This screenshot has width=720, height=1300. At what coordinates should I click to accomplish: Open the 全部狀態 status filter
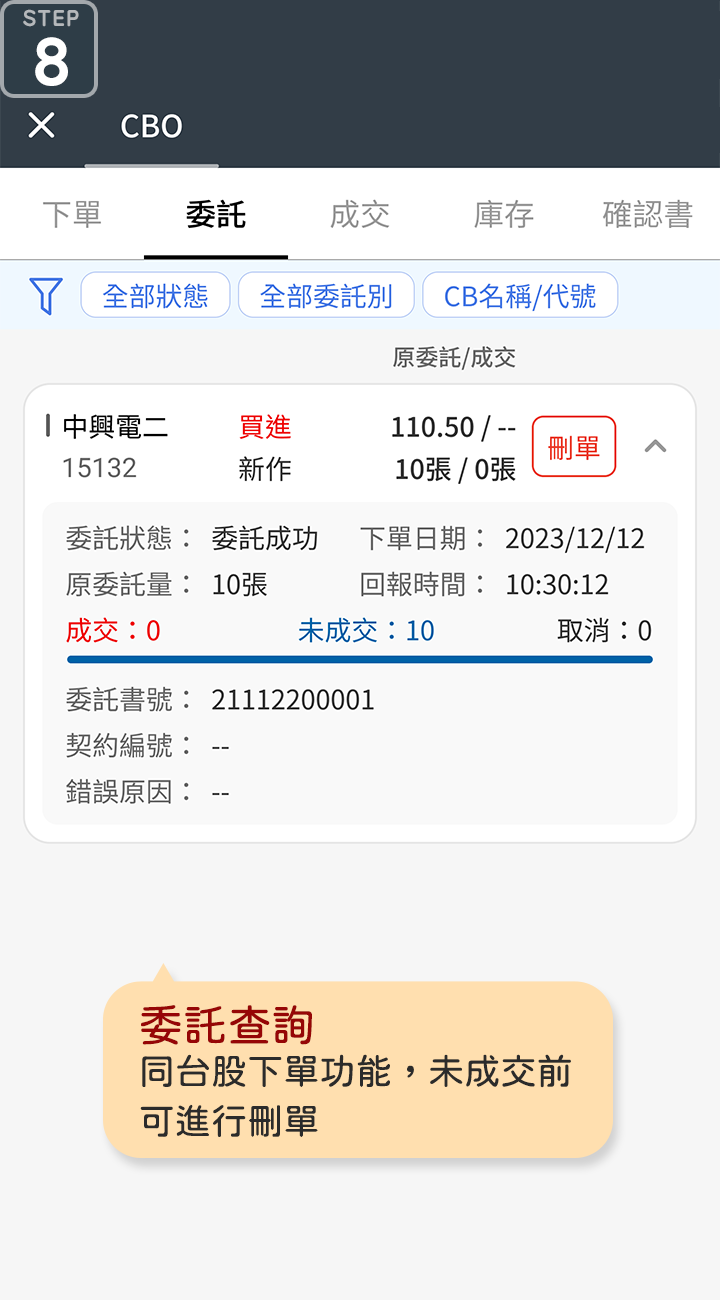point(155,296)
